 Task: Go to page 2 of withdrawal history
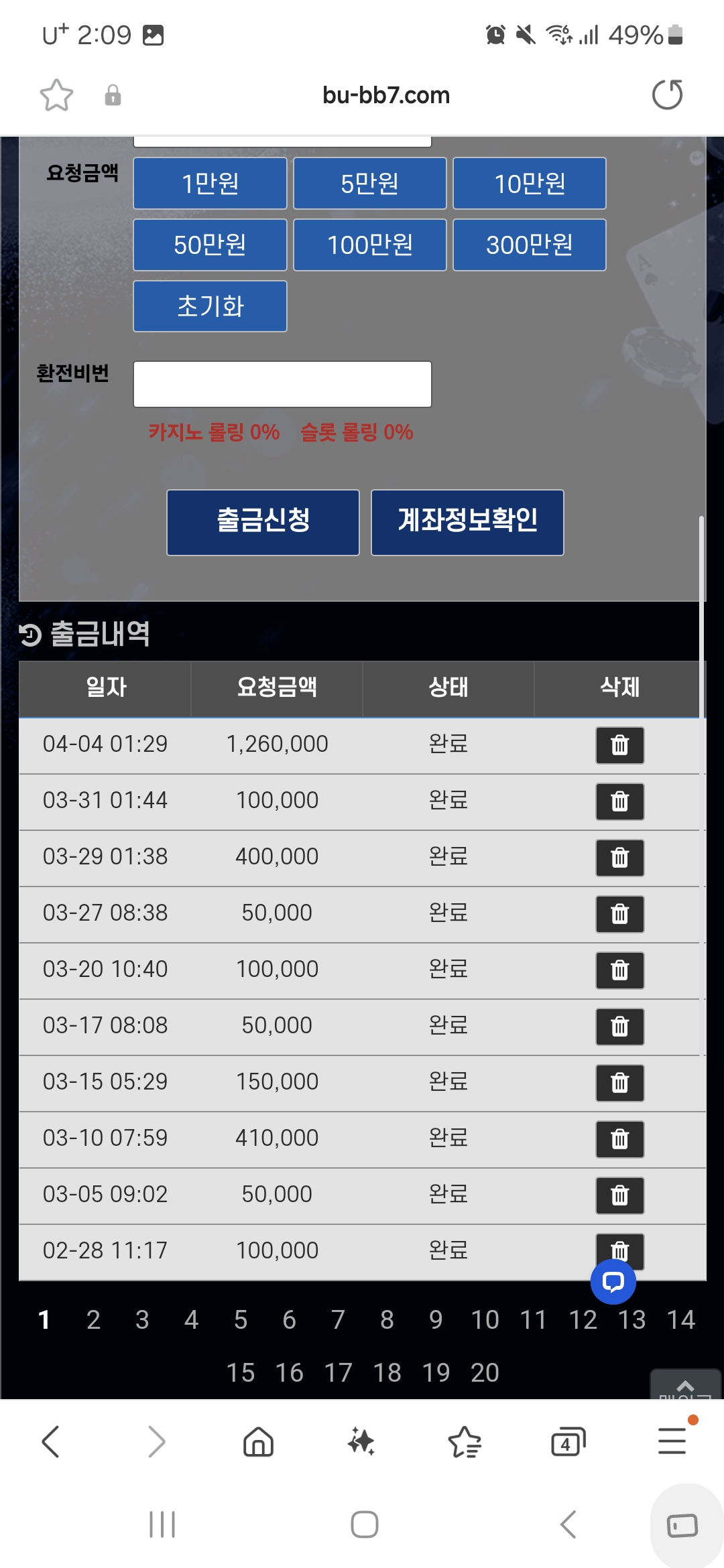93,1320
